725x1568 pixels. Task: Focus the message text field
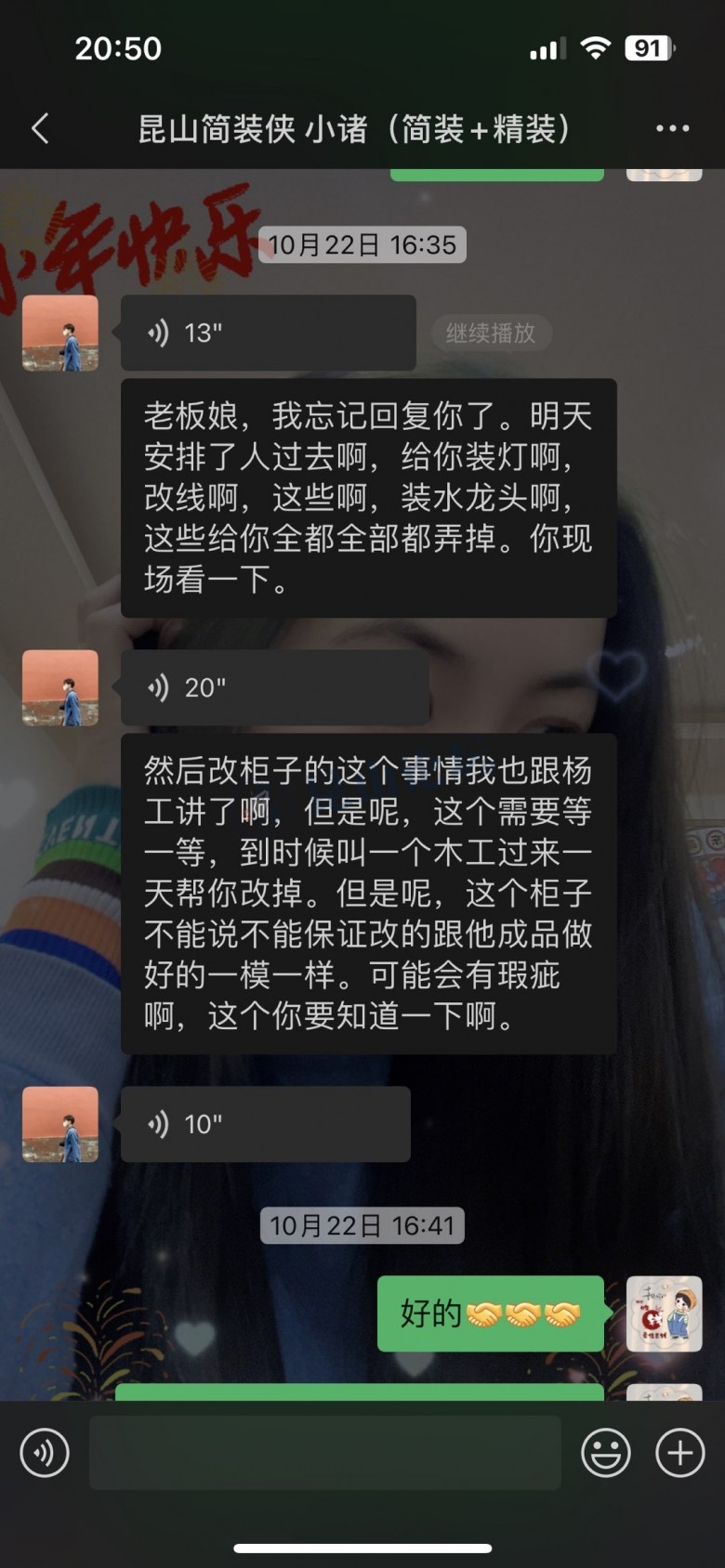(324, 1453)
